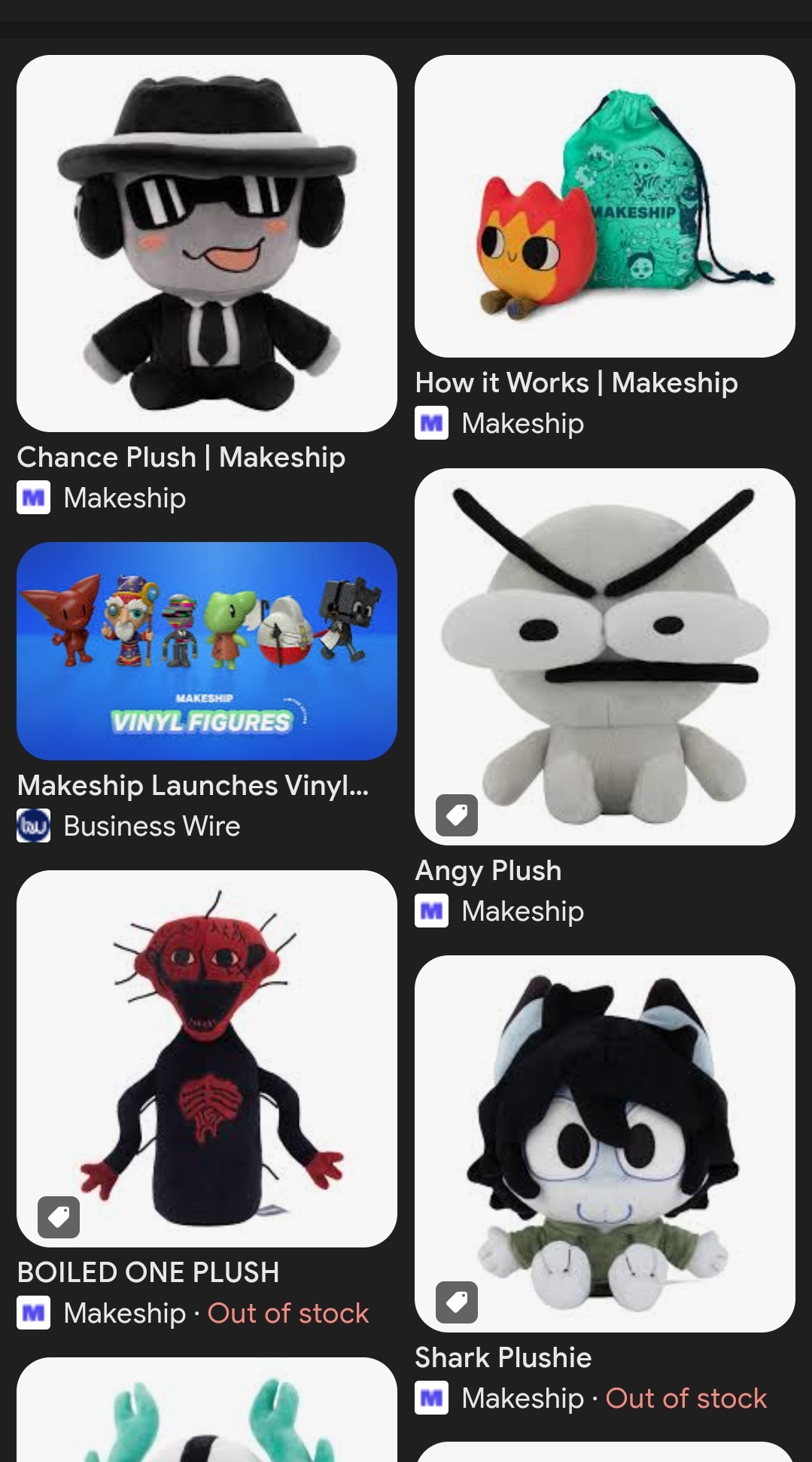Open the Angy Plush image result
The image size is (812, 1462).
[x=604, y=656]
